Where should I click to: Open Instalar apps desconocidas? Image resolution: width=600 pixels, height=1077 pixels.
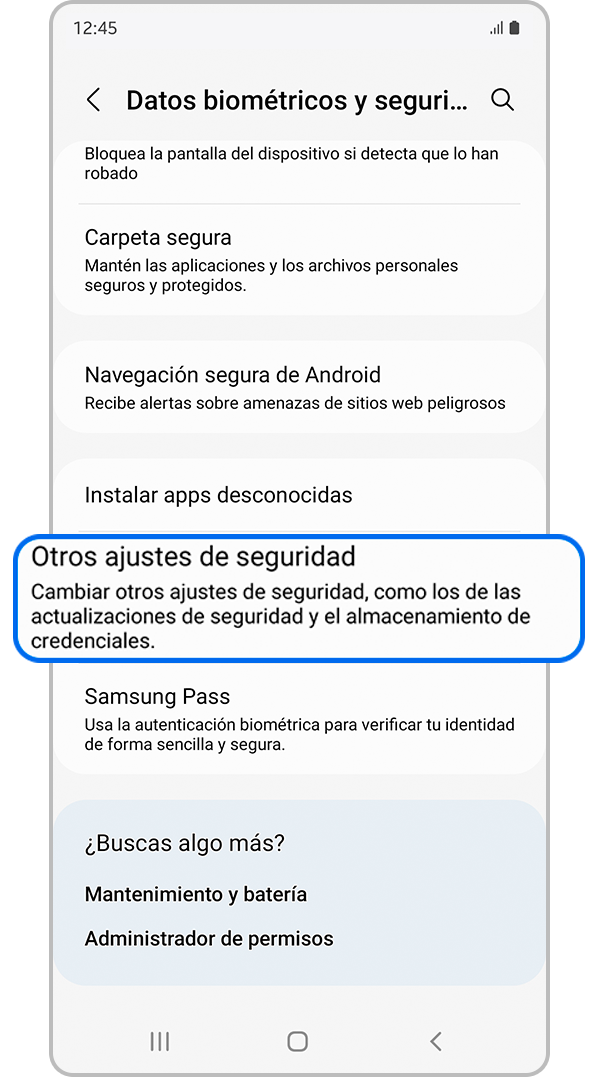click(299, 495)
